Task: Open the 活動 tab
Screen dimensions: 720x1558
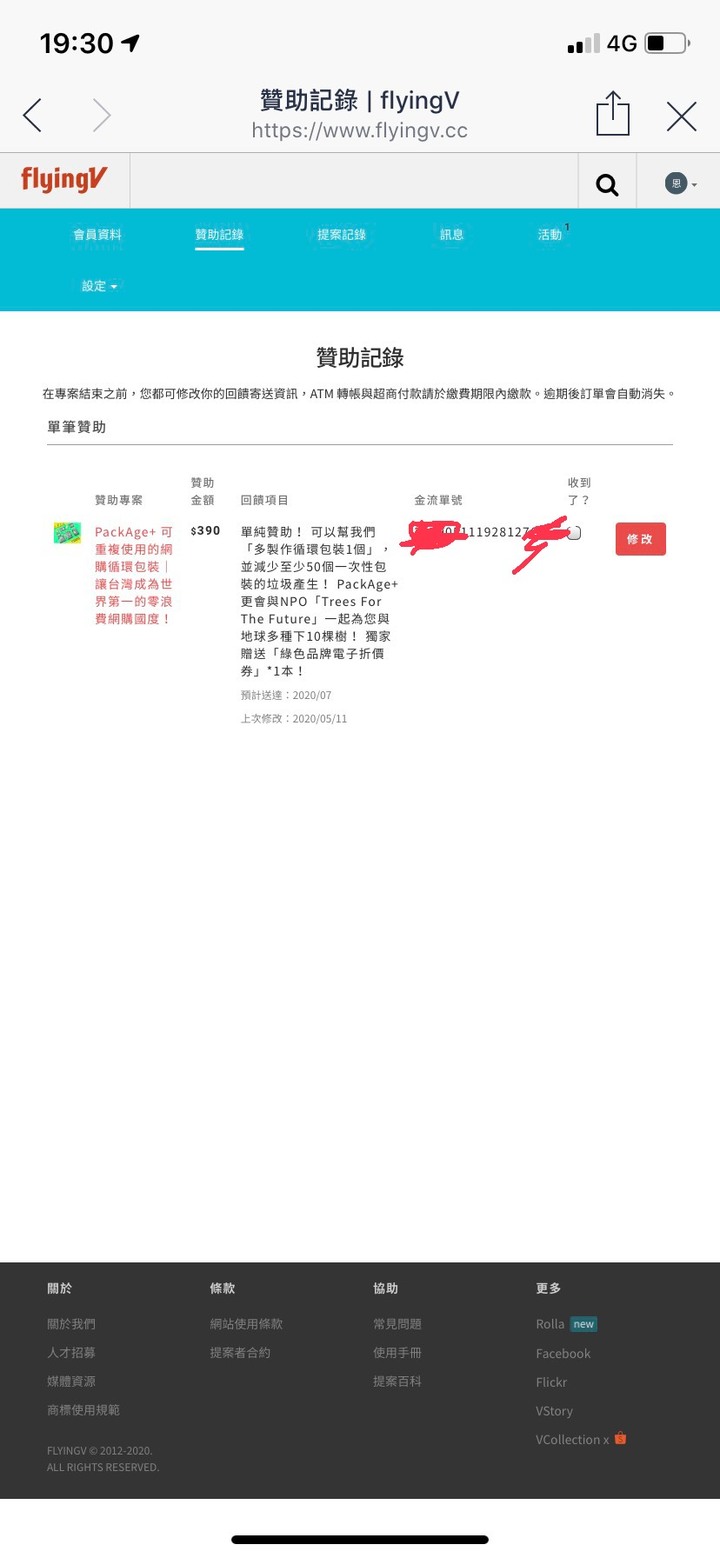Action: (x=550, y=235)
